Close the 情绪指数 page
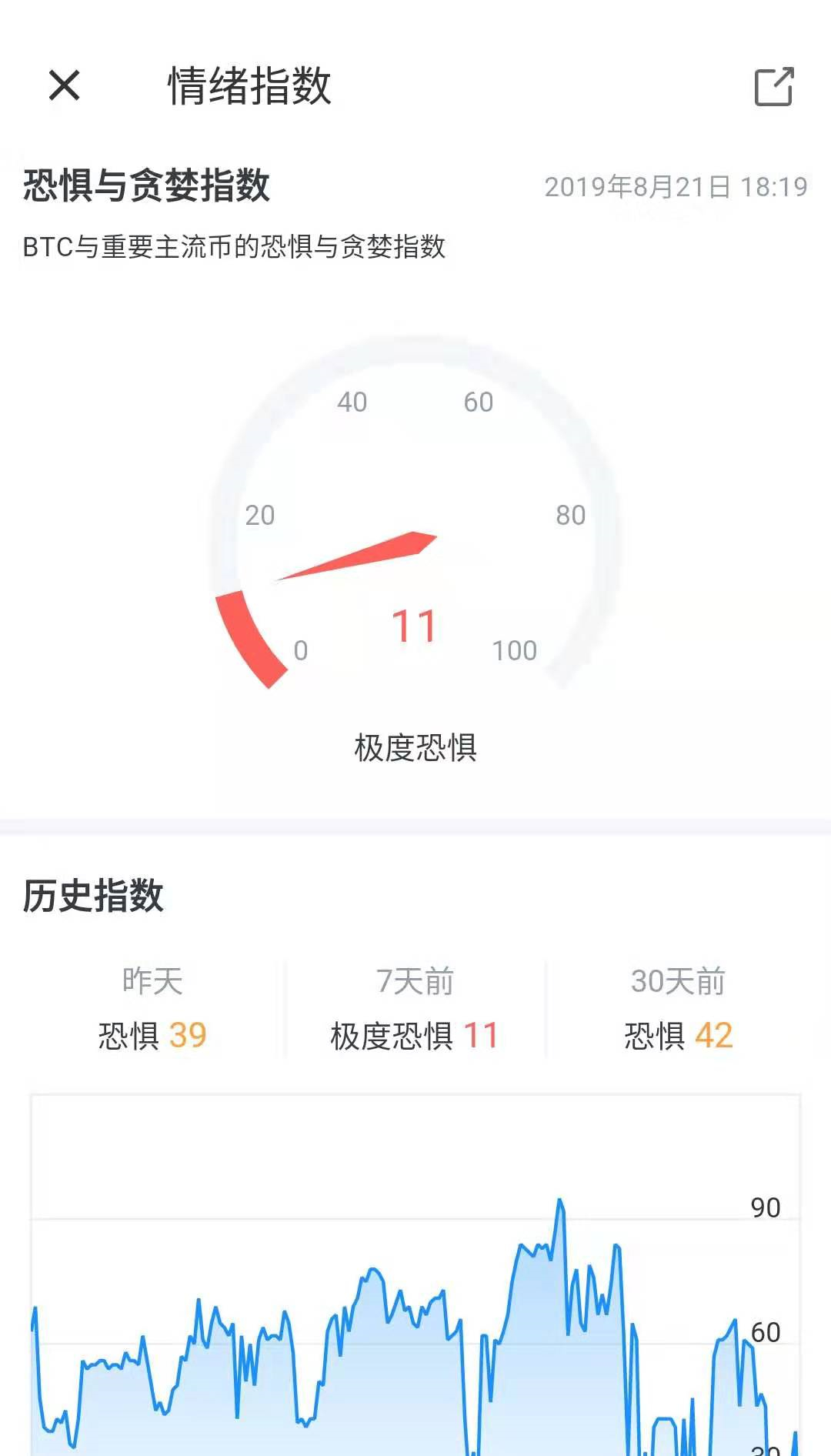This screenshot has height=1456, width=831. pos(64,85)
